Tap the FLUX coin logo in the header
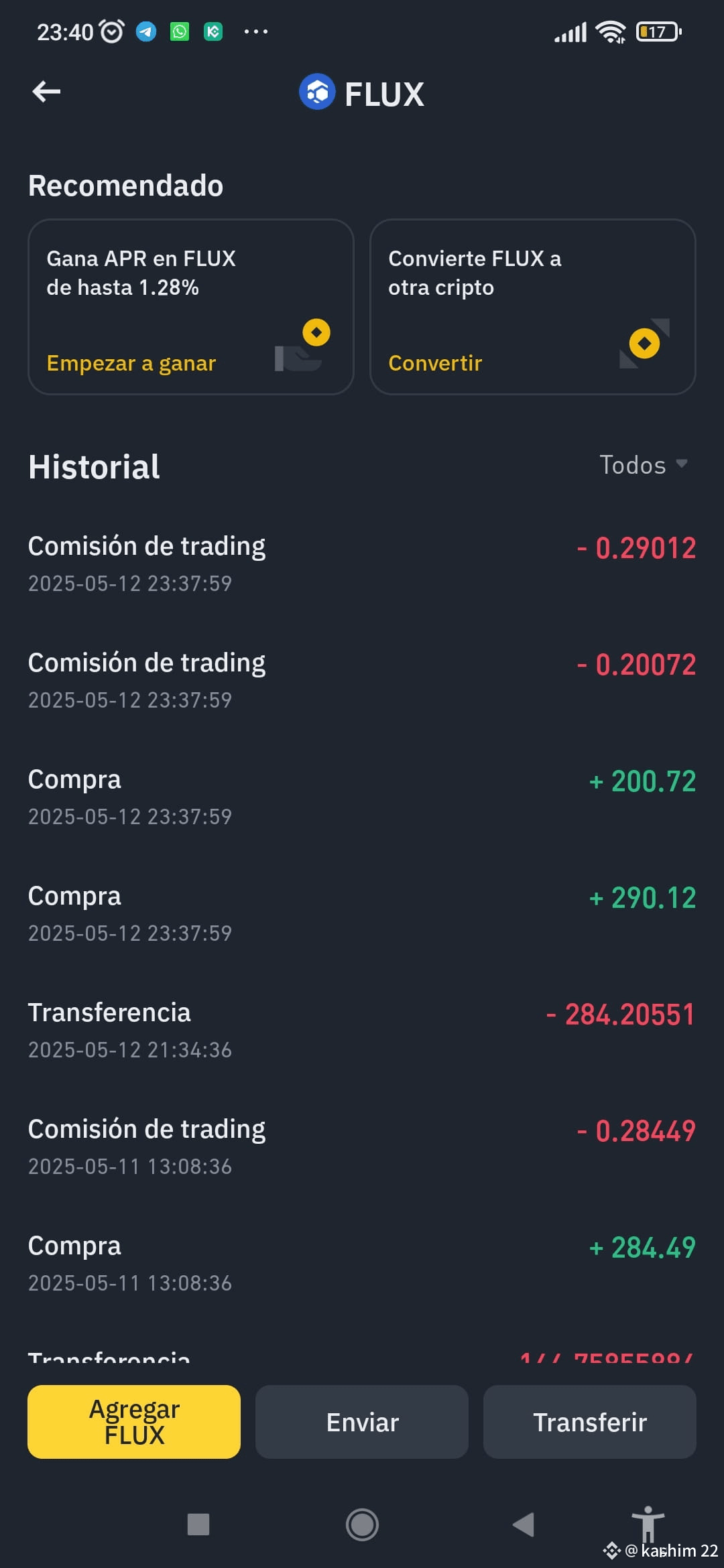The image size is (724, 1568). click(x=318, y=92)
